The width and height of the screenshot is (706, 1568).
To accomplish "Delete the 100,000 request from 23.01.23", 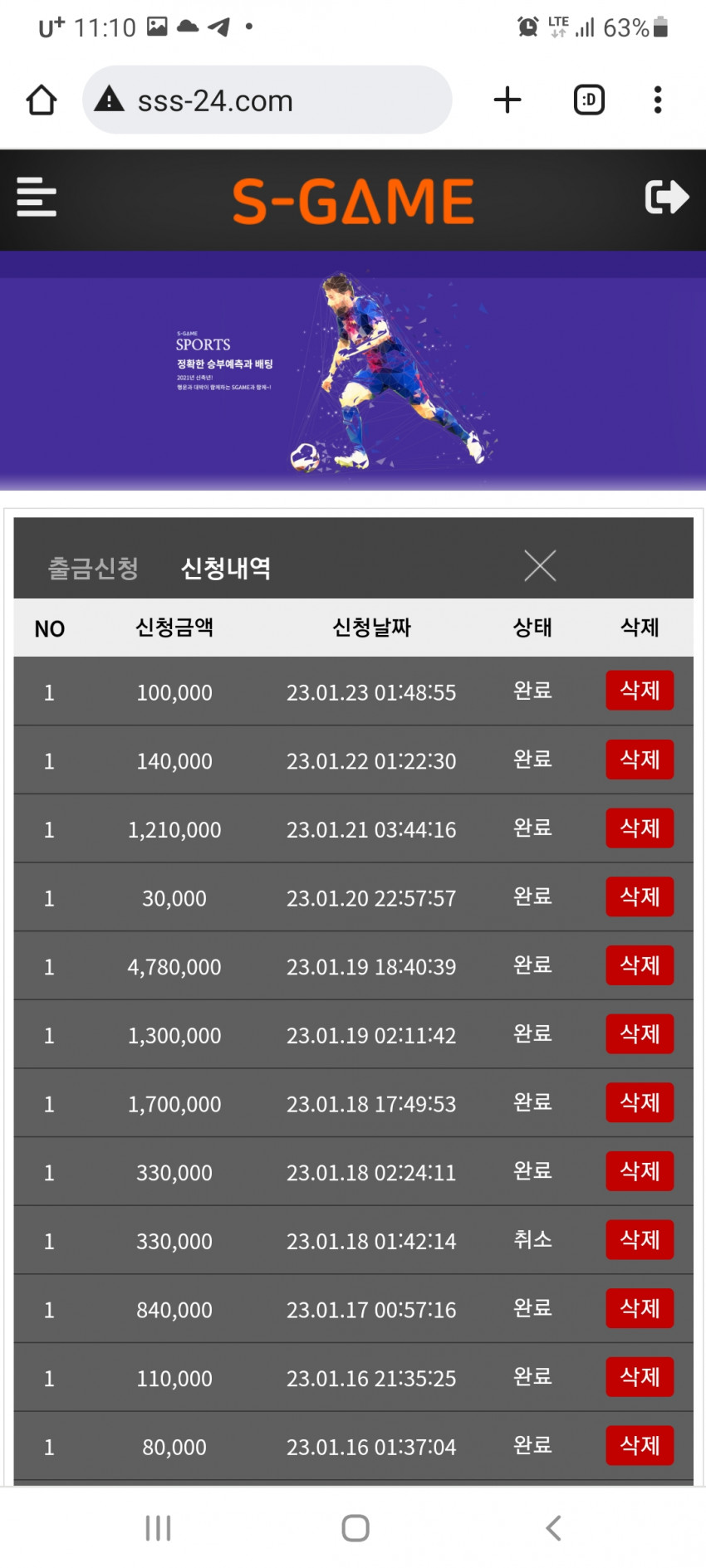I will tap(640, 691).
